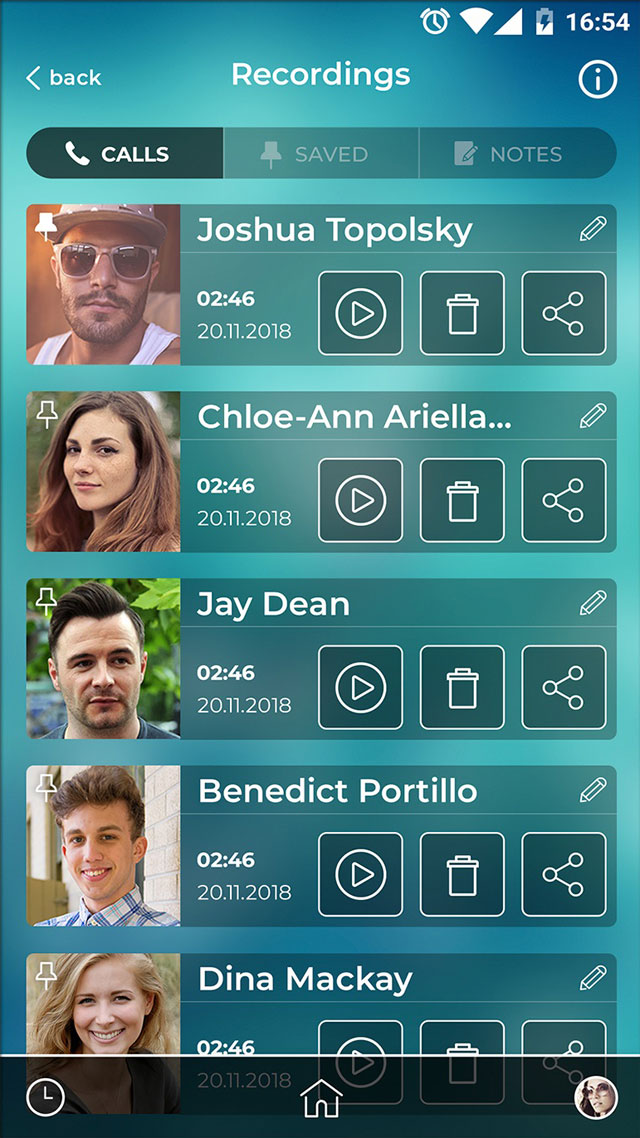
Task: Pin Chloe-Ann Ariella's recording
Action: pos(46,414)
